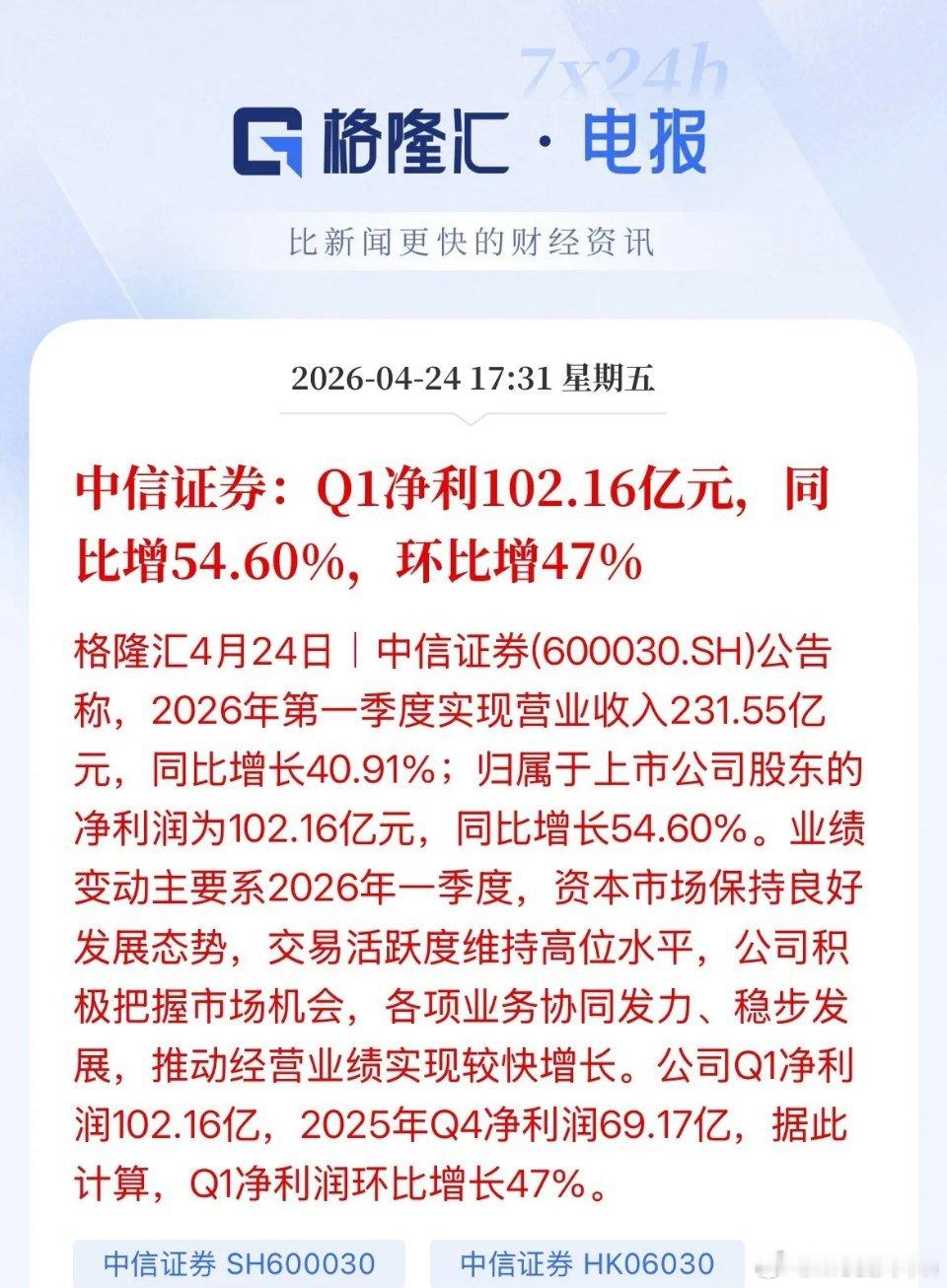This screenshot has height=1288, width=947.
Task: Tap the tagline 比新闻更快的财经资讯
Action: pyautogui.click(x=473, y=239)
